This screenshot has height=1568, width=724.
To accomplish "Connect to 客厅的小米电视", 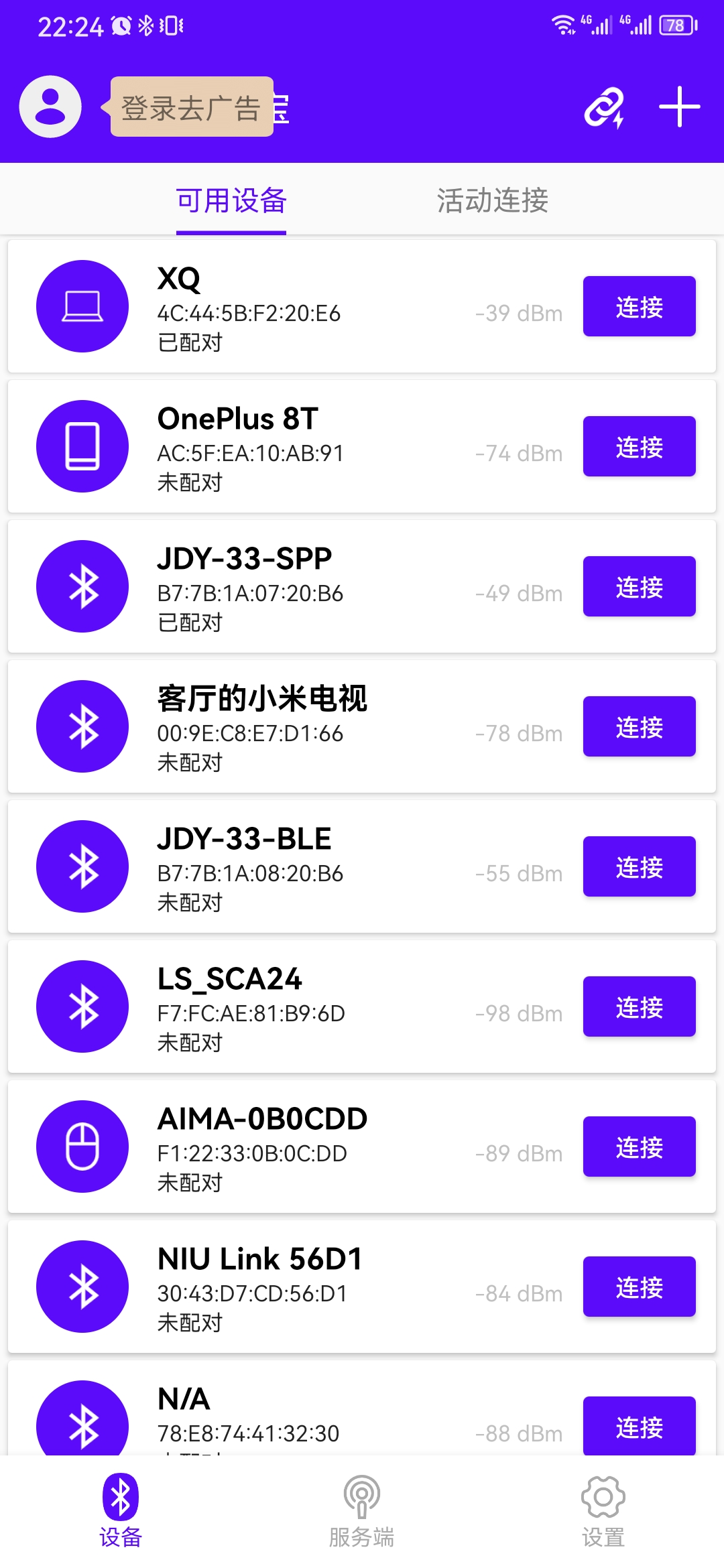I will (x=639, y=726).
